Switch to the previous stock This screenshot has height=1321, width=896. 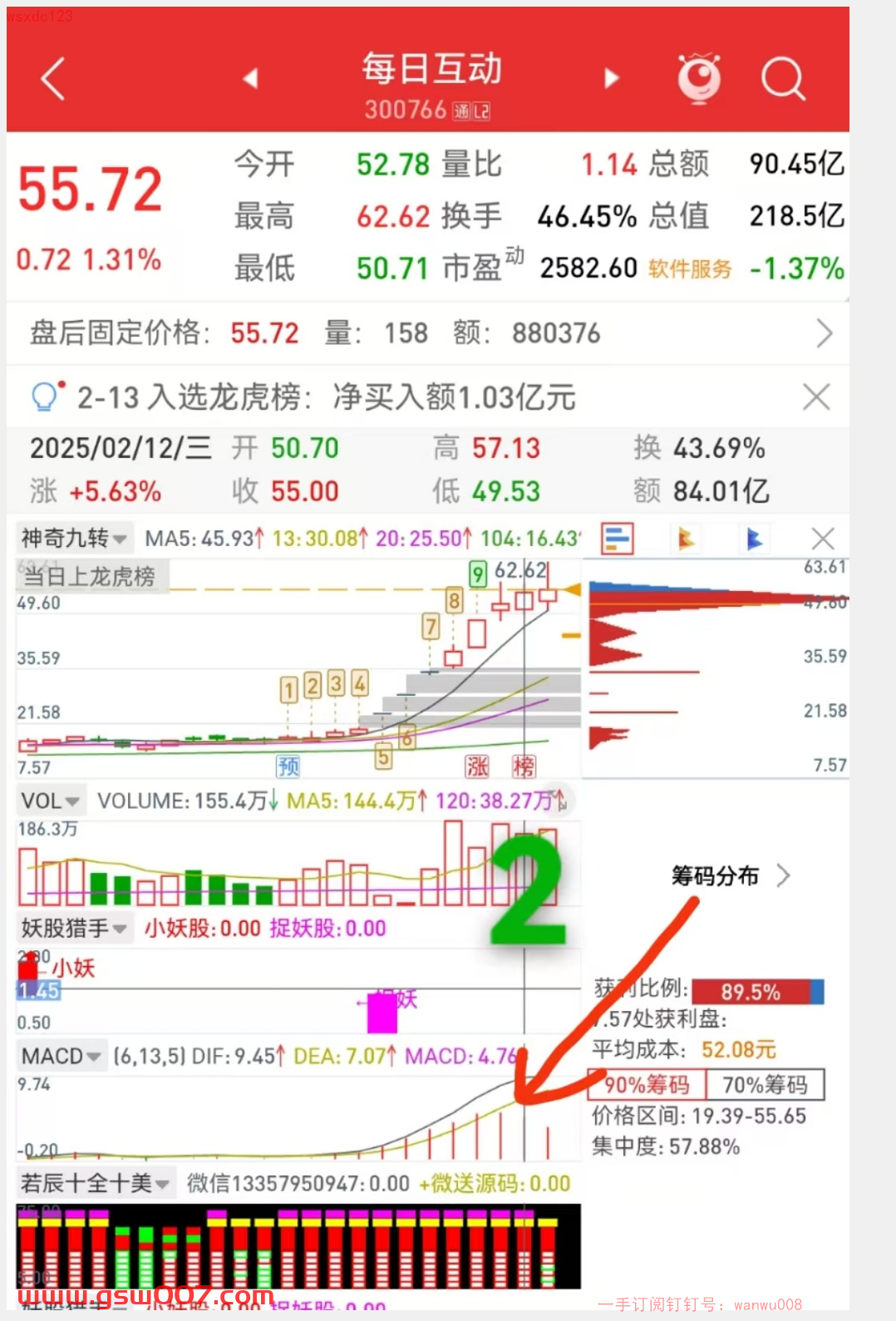click(x=250, y=79)
